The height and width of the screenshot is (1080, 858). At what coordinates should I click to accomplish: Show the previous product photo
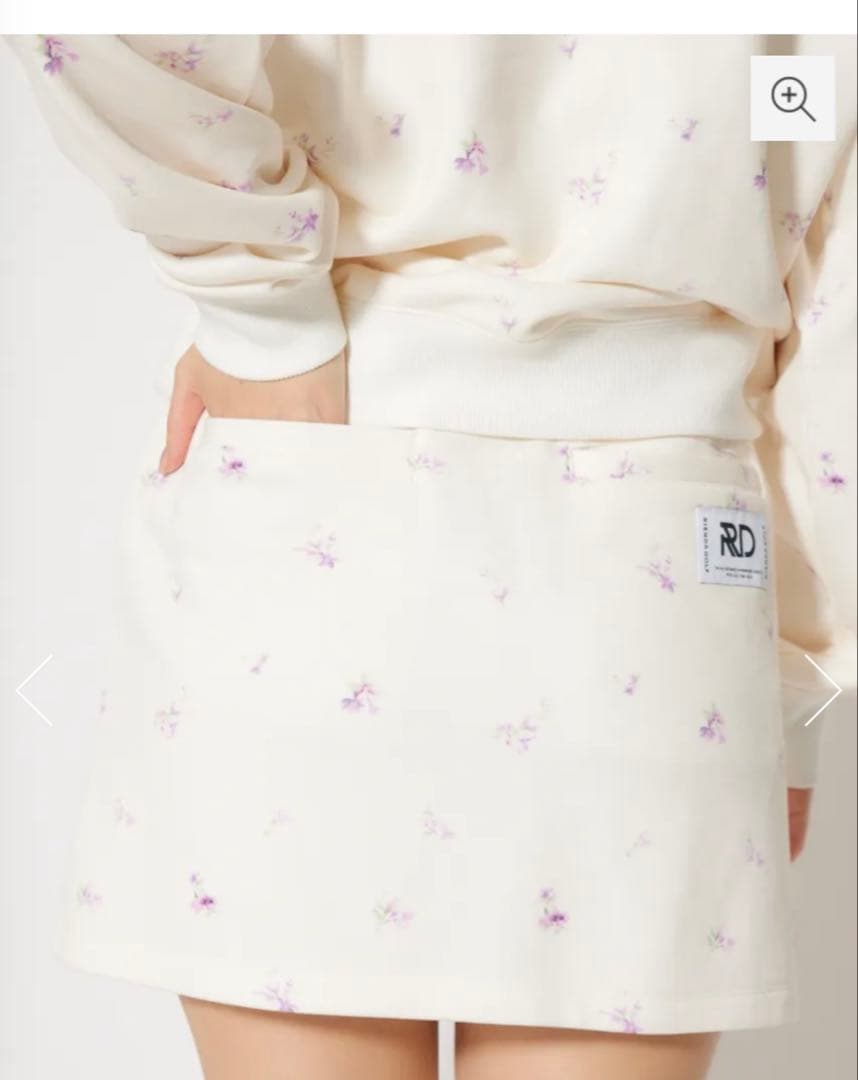[x=35, y=690]
